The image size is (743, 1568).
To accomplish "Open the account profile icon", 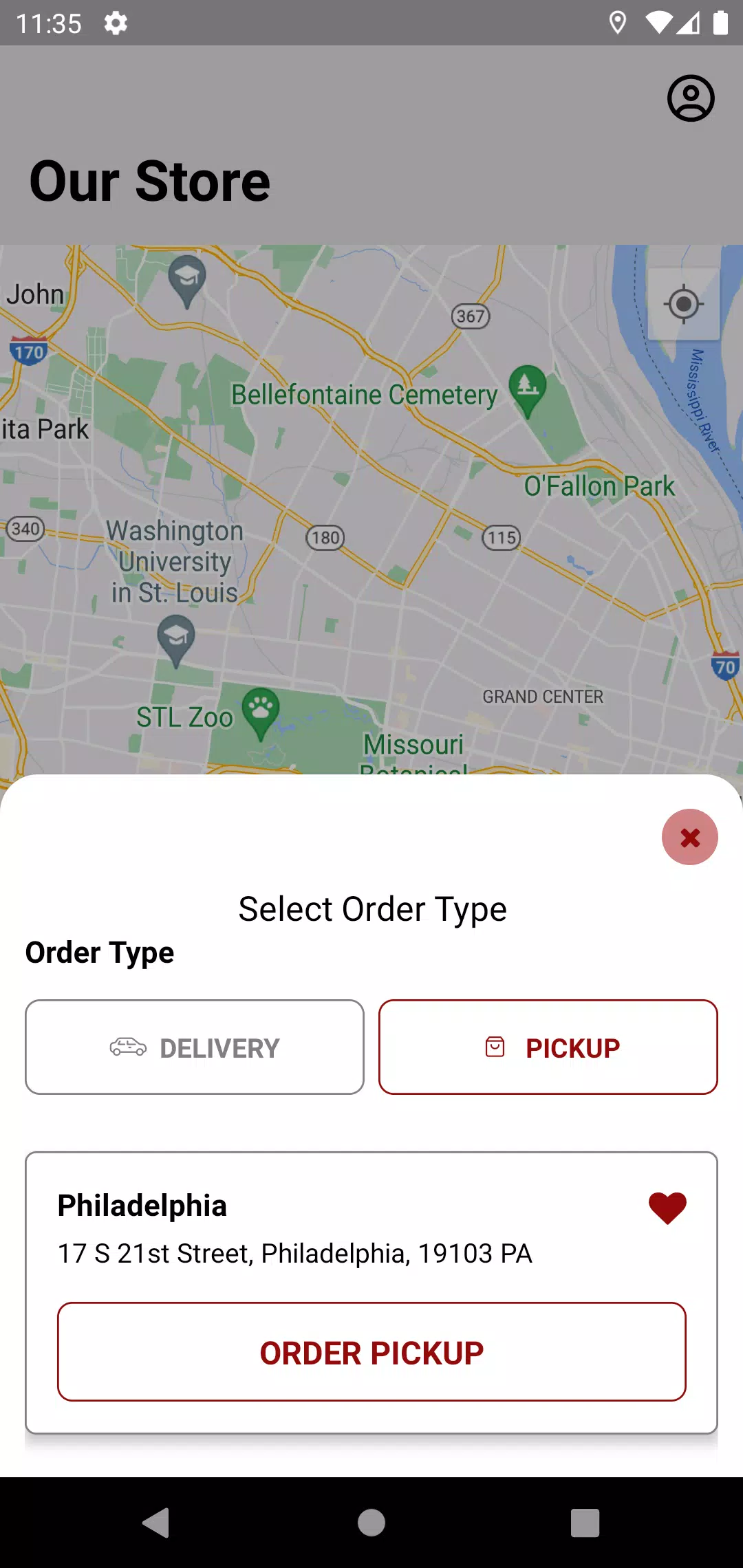I will pos(691,98).
